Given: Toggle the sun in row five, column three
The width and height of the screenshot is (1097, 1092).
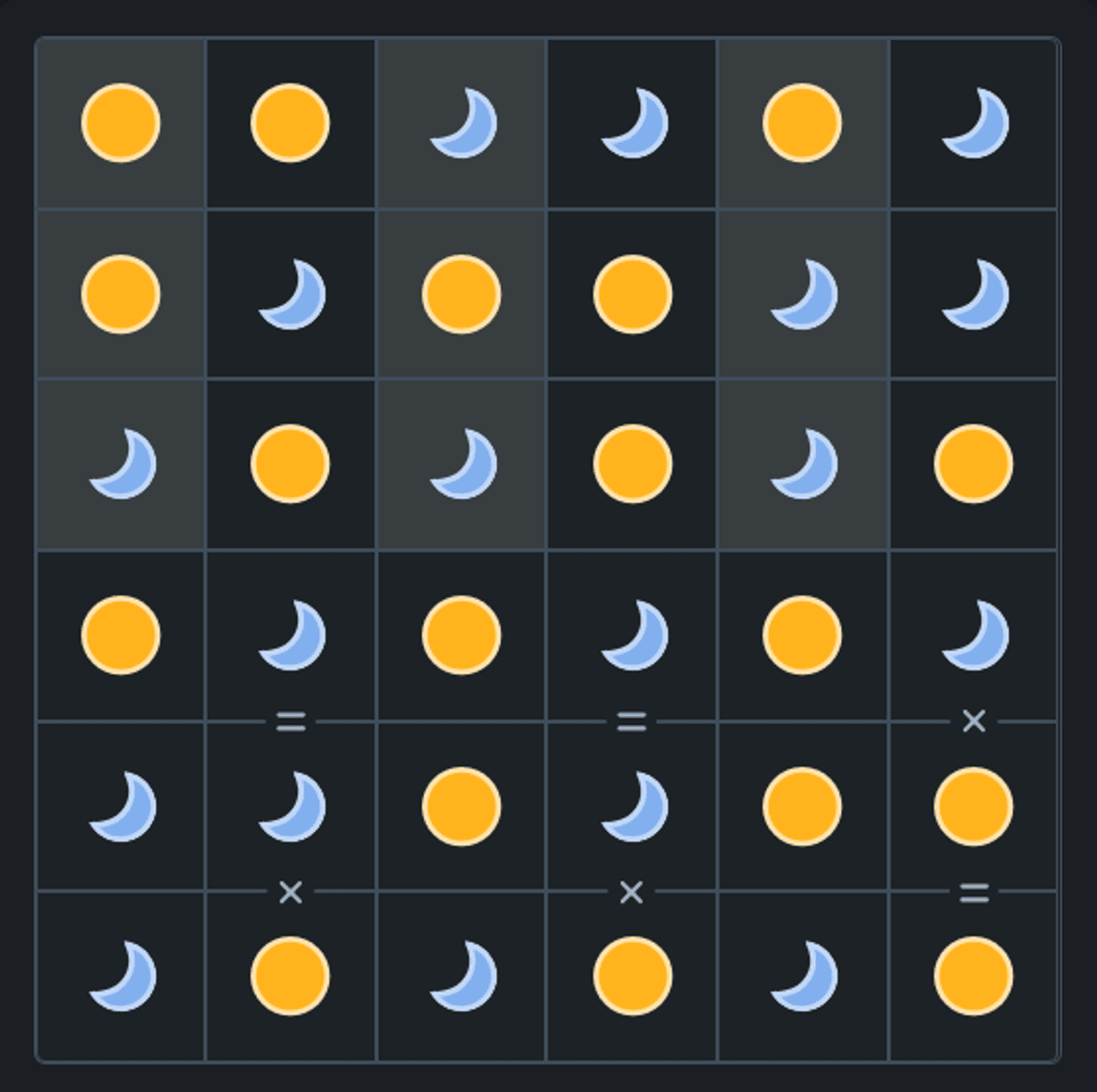Looking at the screenshot, I should point(462,806).
